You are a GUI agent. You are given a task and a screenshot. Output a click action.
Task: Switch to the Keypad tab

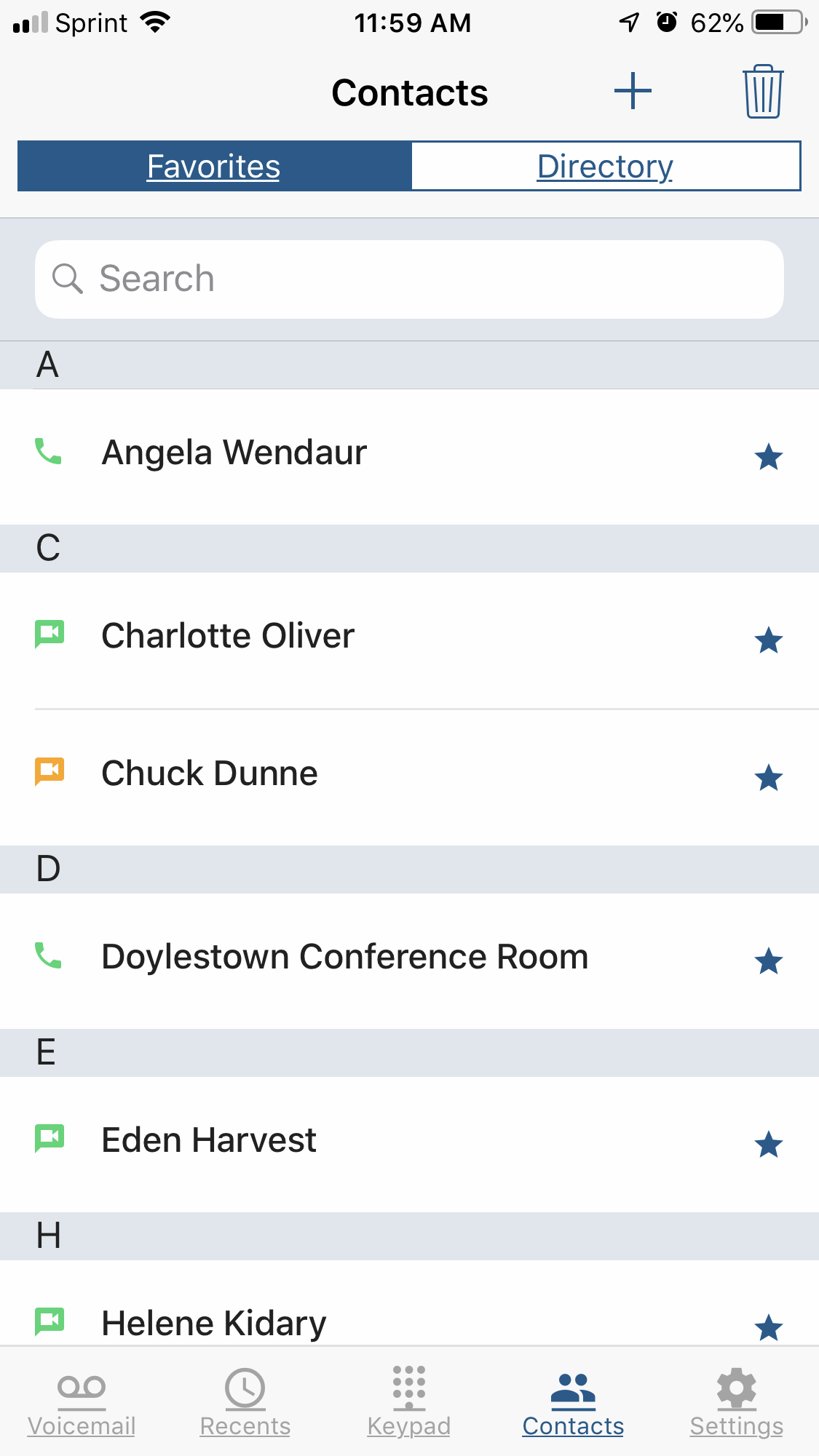pyautogui.click(x=409, y=1403)
